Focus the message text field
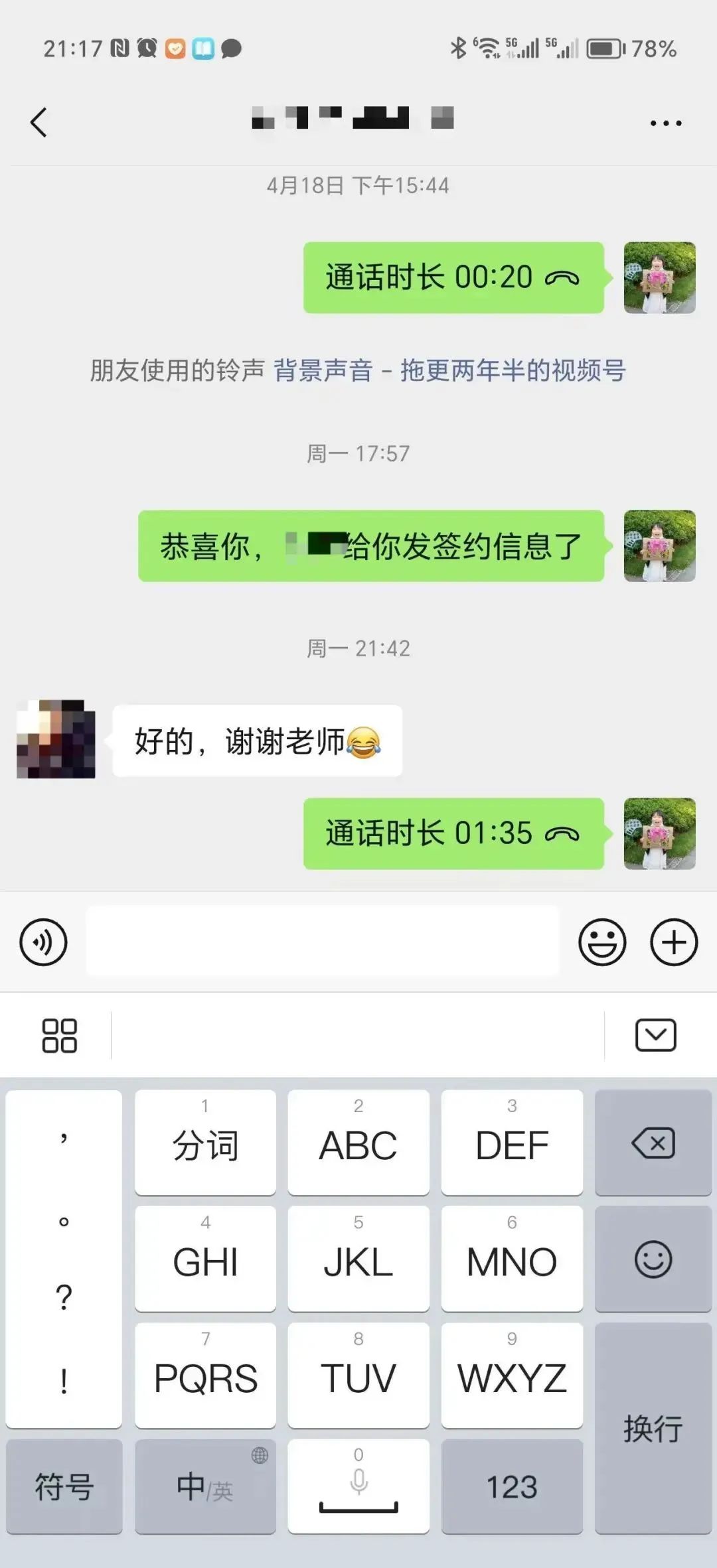Viewport: 717px width, 1568px height. pyautogui.click(x=322, y=942)
